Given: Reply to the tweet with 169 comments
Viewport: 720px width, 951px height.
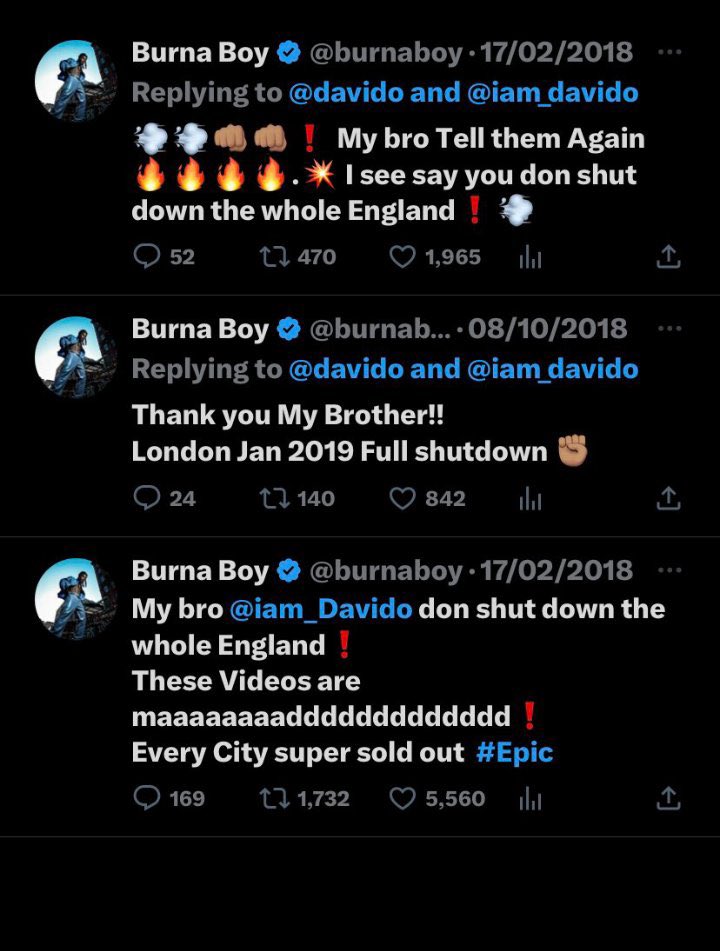Looking at the screenshot, I should (x=147, y=798).
